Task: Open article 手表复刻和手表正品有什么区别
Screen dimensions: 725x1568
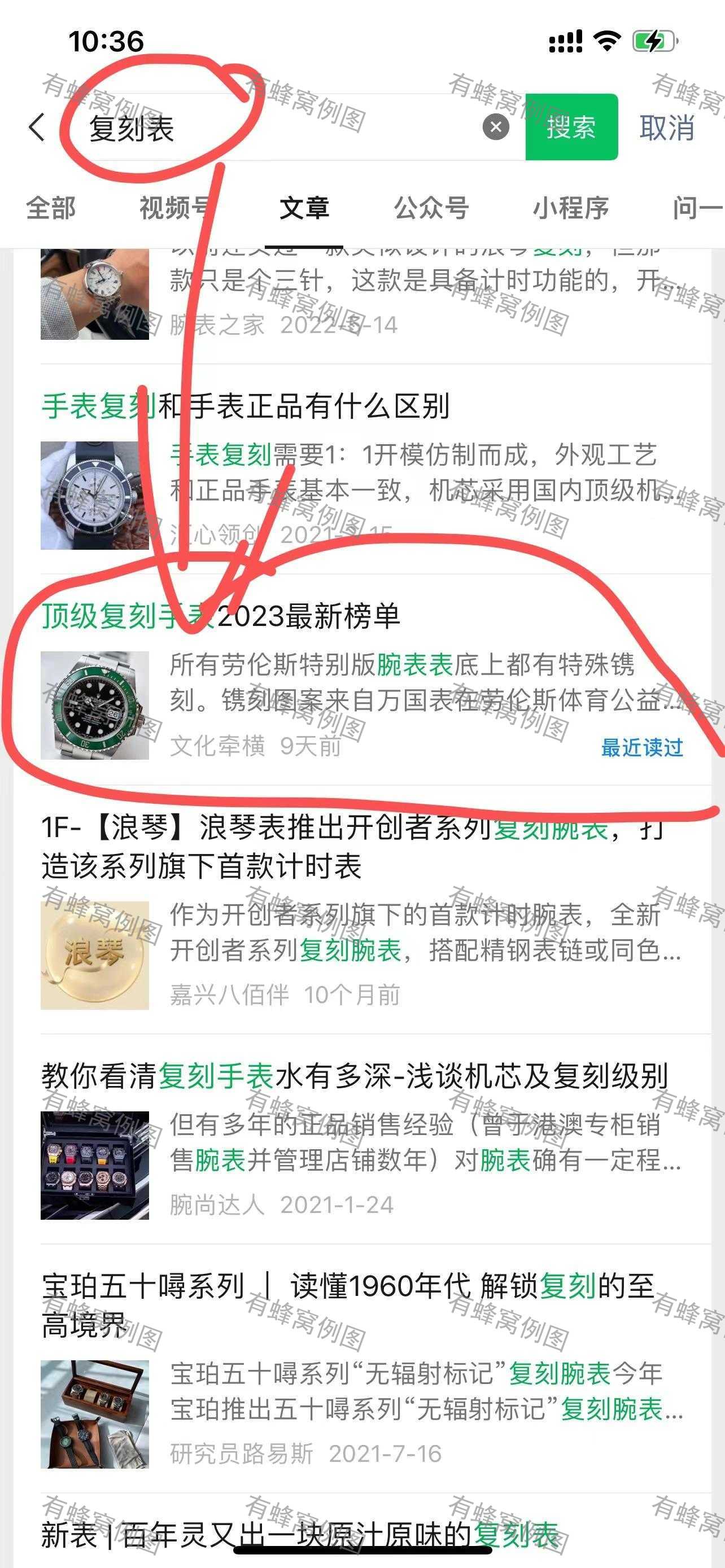Action: [x=245, y=406]
